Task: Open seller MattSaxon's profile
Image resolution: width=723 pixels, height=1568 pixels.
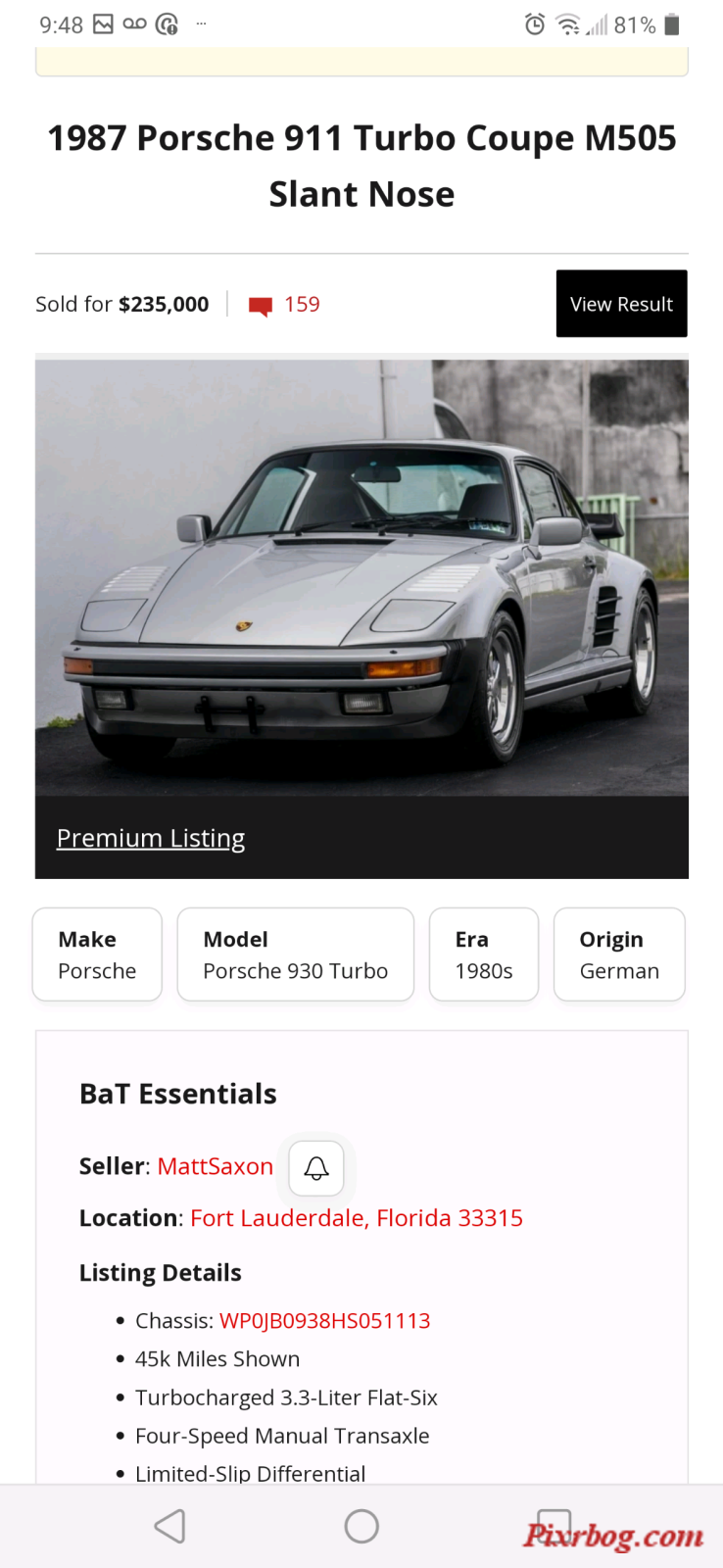Action: 215,1166
